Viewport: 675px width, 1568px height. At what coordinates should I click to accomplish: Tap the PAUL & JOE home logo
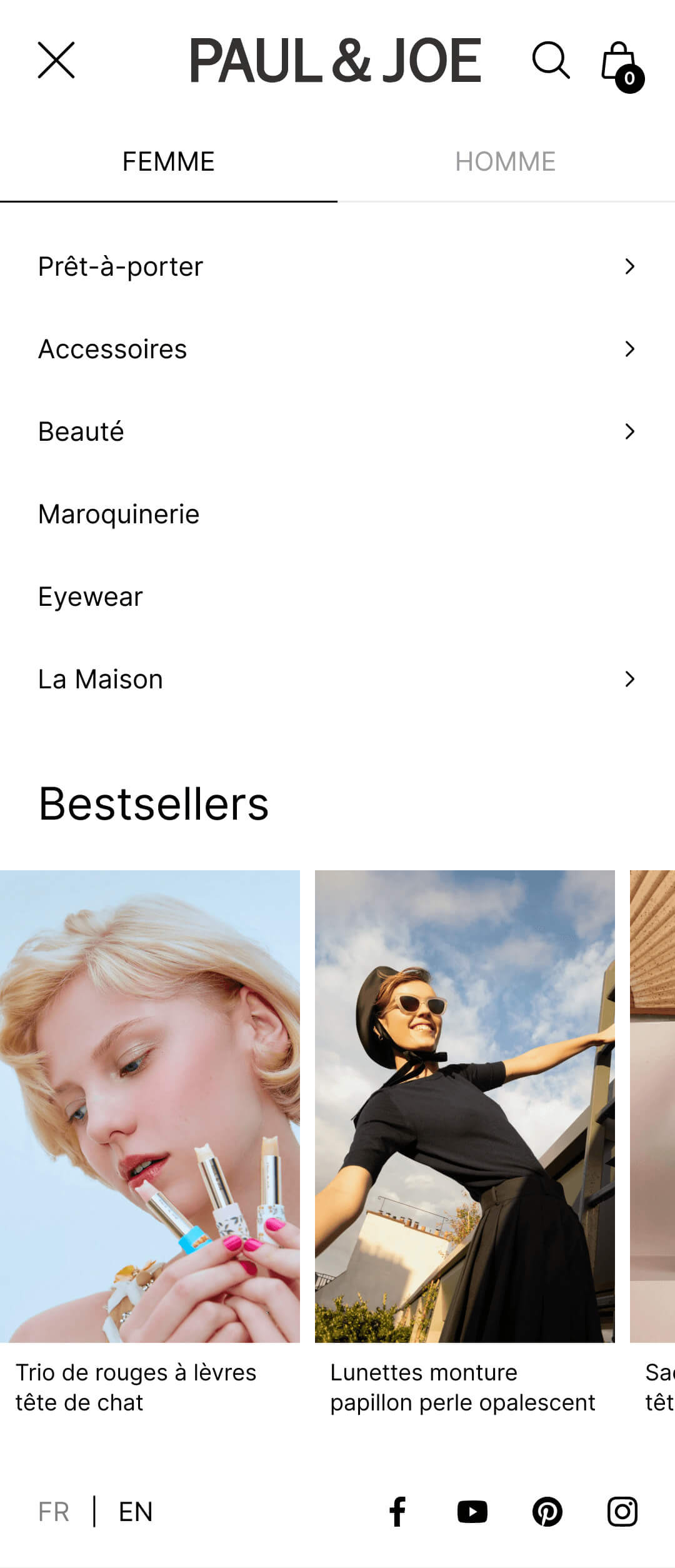(x=336, y=60)
